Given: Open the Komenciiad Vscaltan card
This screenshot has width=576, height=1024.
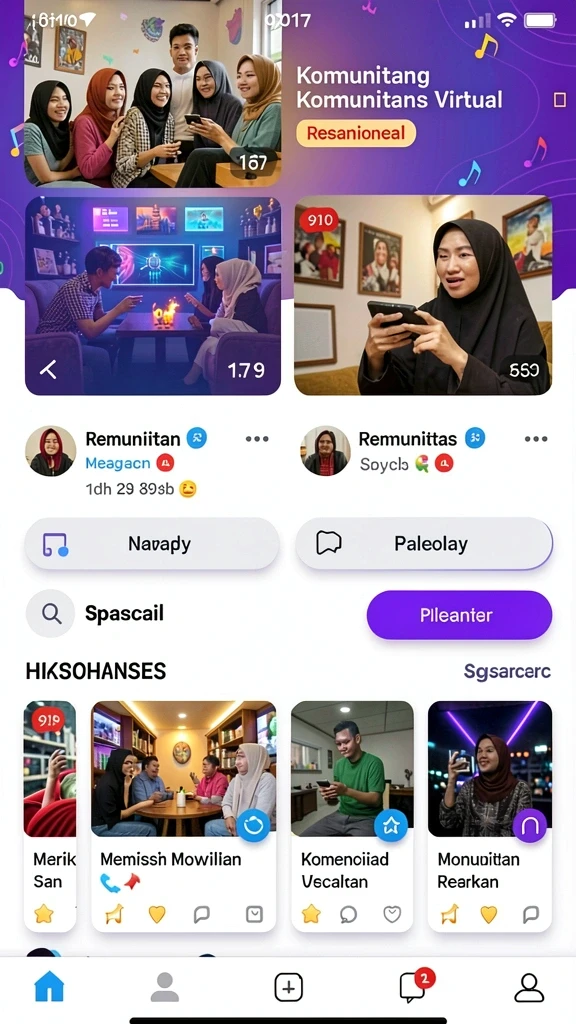Looking at the screenshot, I should point(352,816).
